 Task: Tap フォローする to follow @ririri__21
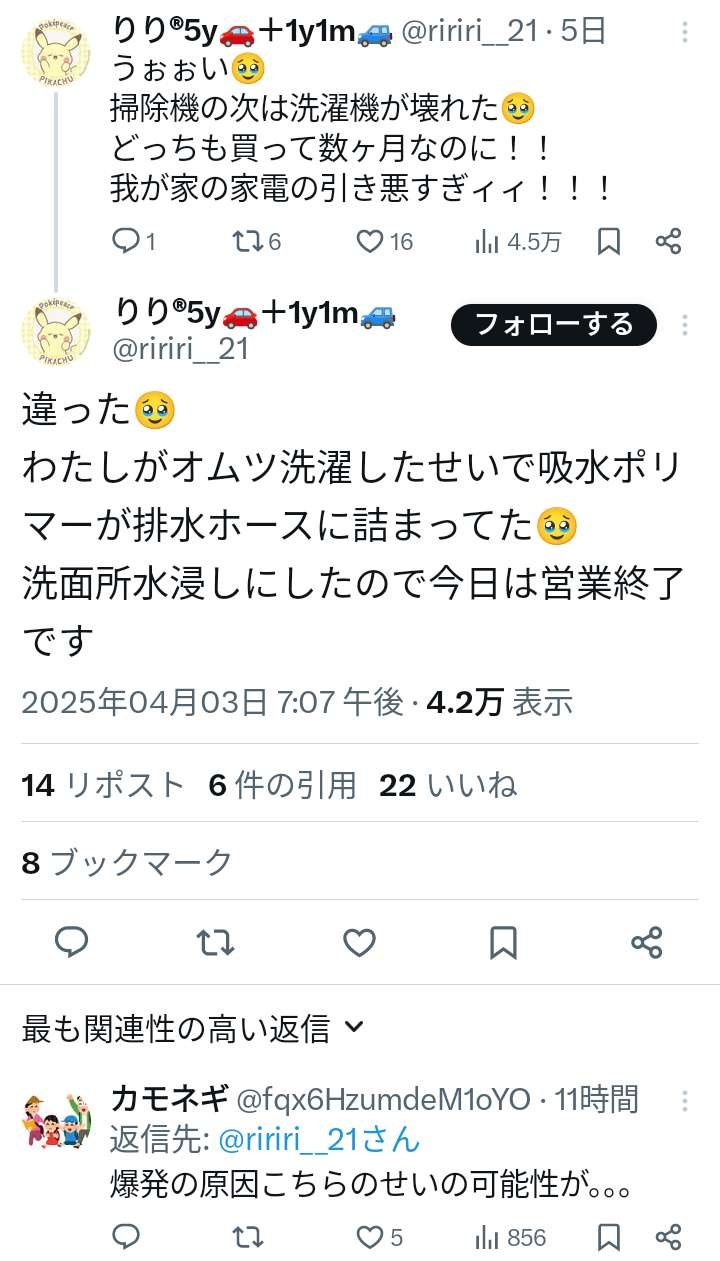pos(553,325)
